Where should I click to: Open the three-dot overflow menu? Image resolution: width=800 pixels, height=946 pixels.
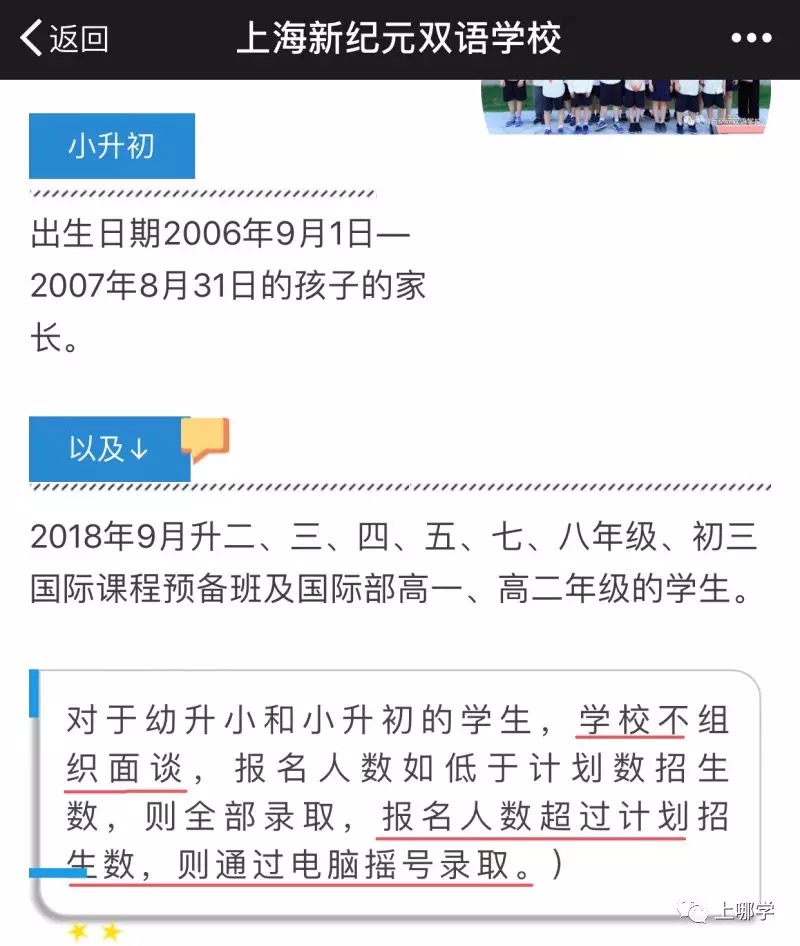click(x=751, y=39)
